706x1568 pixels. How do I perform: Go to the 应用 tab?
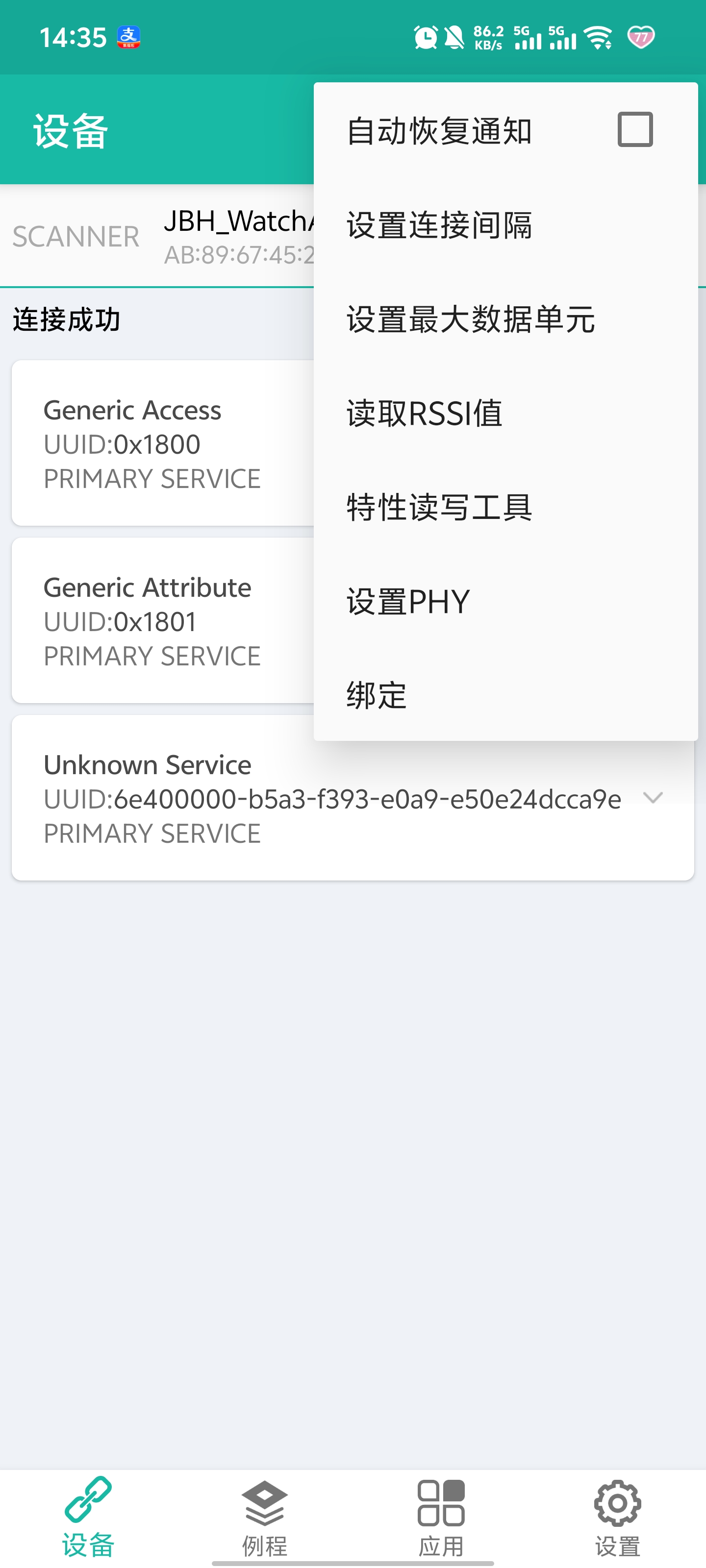441,1518
